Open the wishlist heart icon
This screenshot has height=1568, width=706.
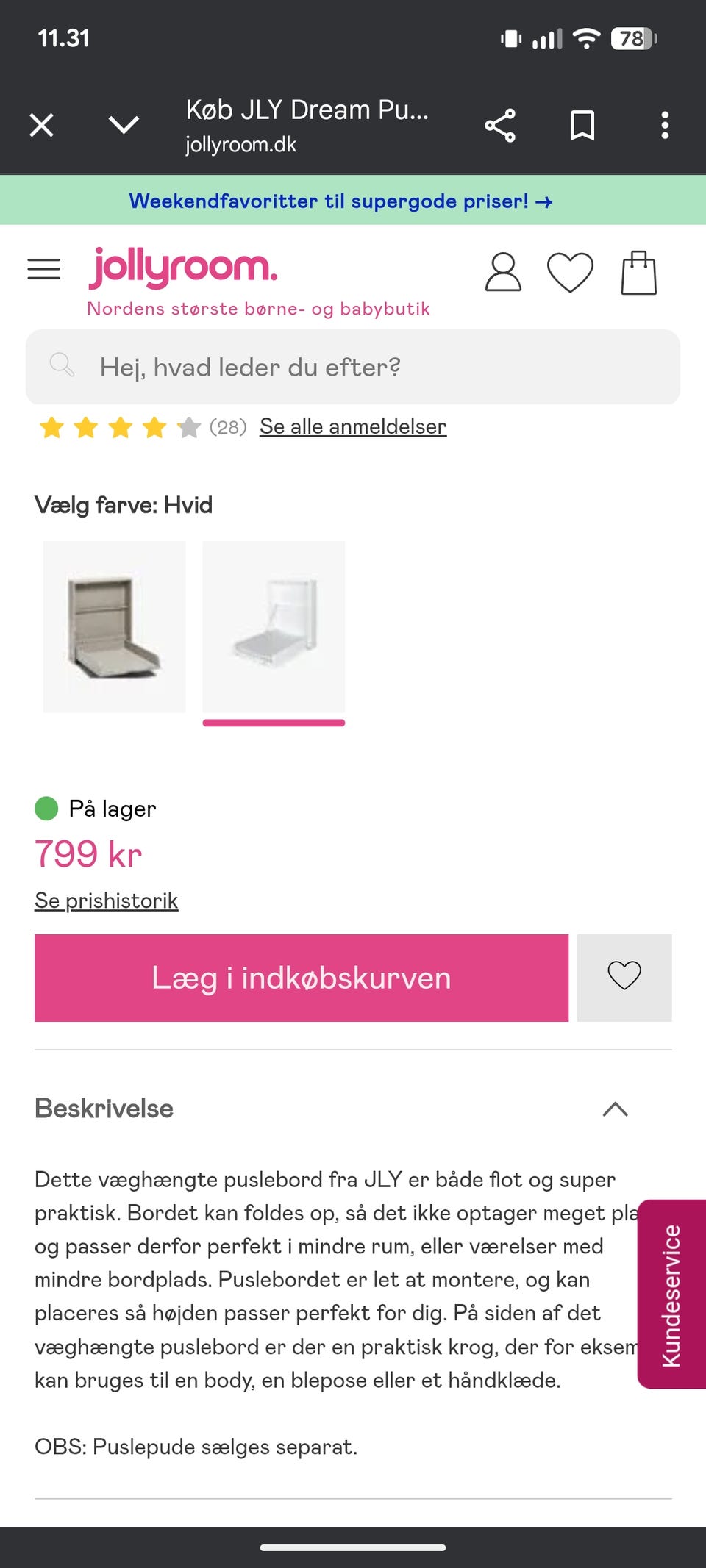pyautogui.click(x=570, y=274)
